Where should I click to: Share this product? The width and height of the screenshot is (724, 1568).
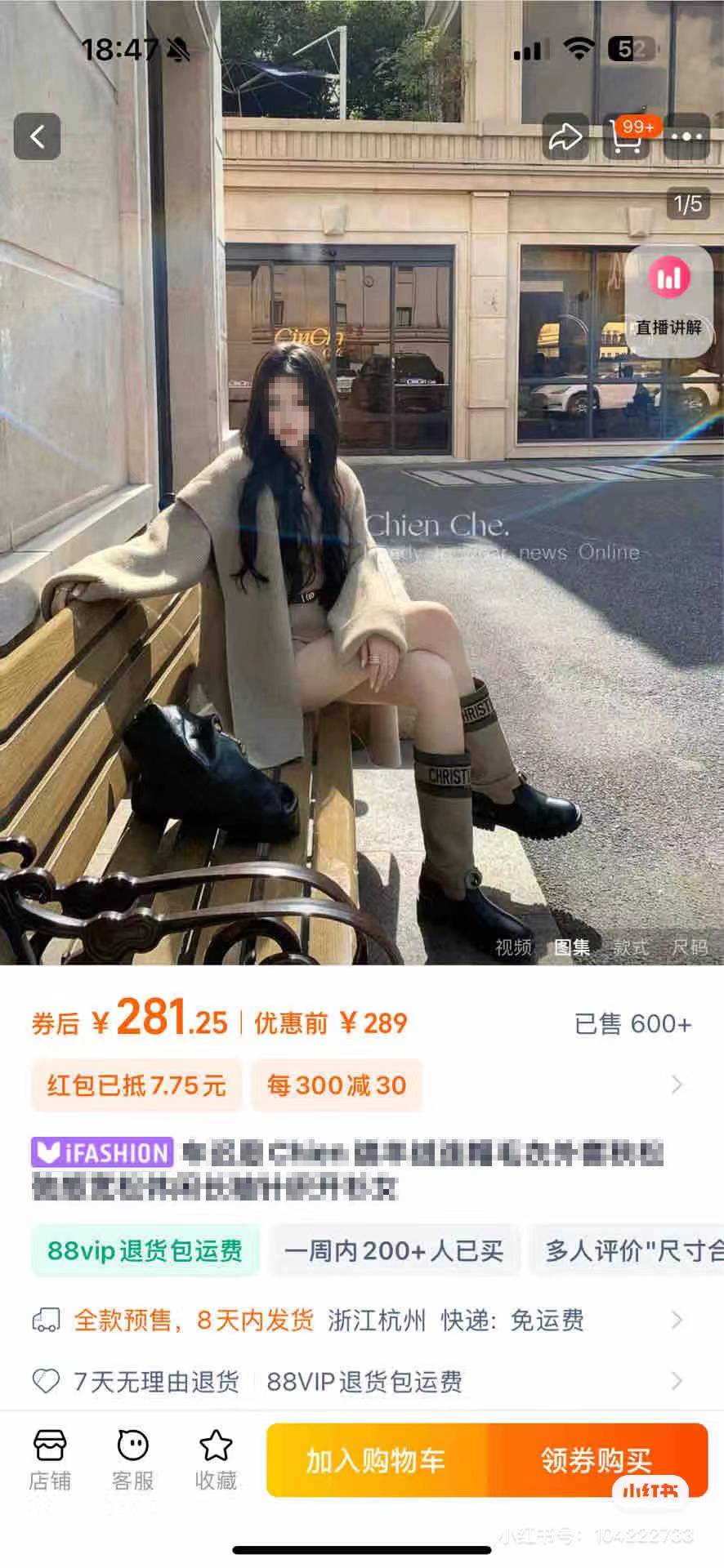pyautogui.click(x=565, y=136)
